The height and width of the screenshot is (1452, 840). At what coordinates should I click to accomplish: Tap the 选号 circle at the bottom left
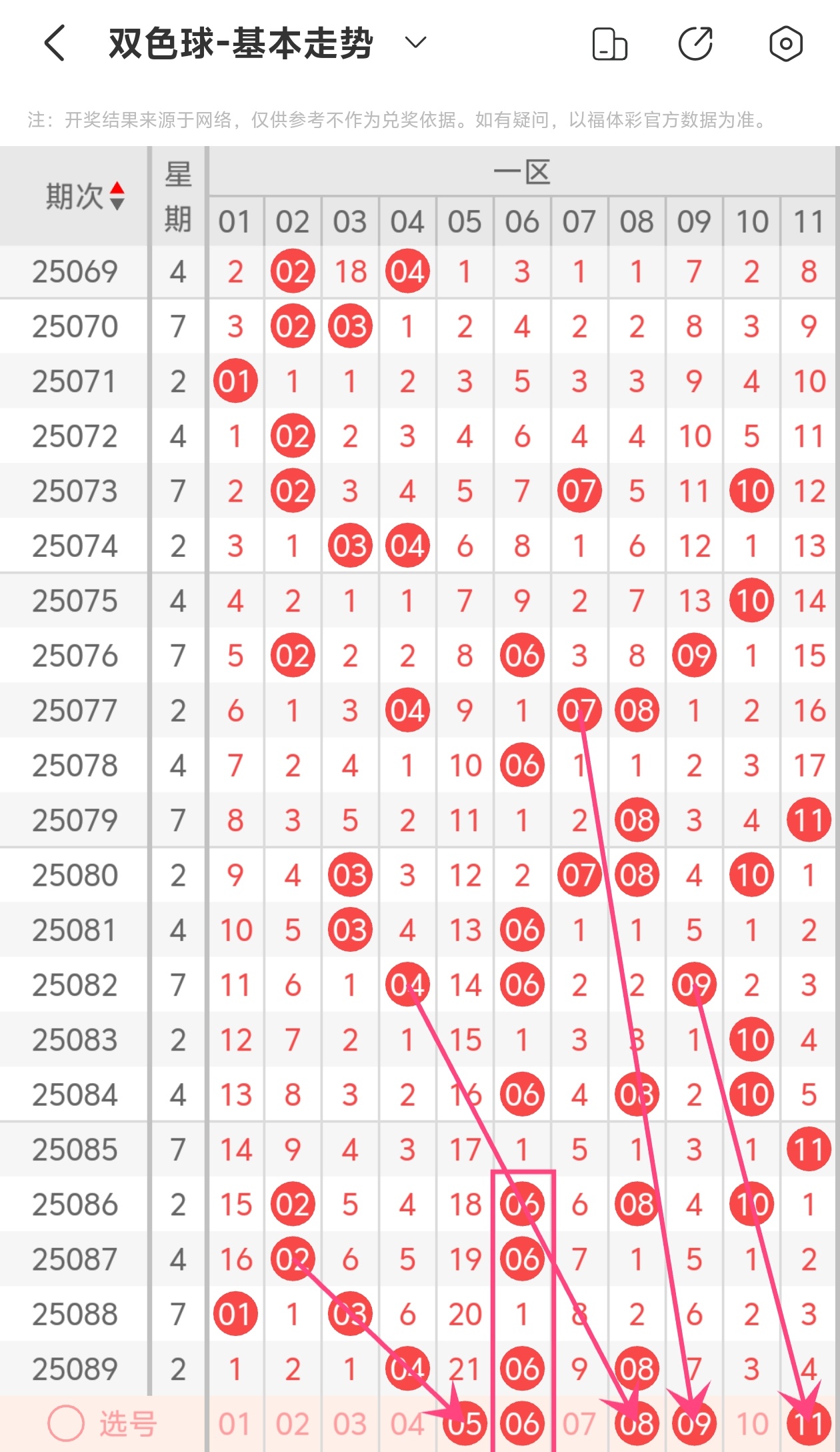[x=66, y=1424]
